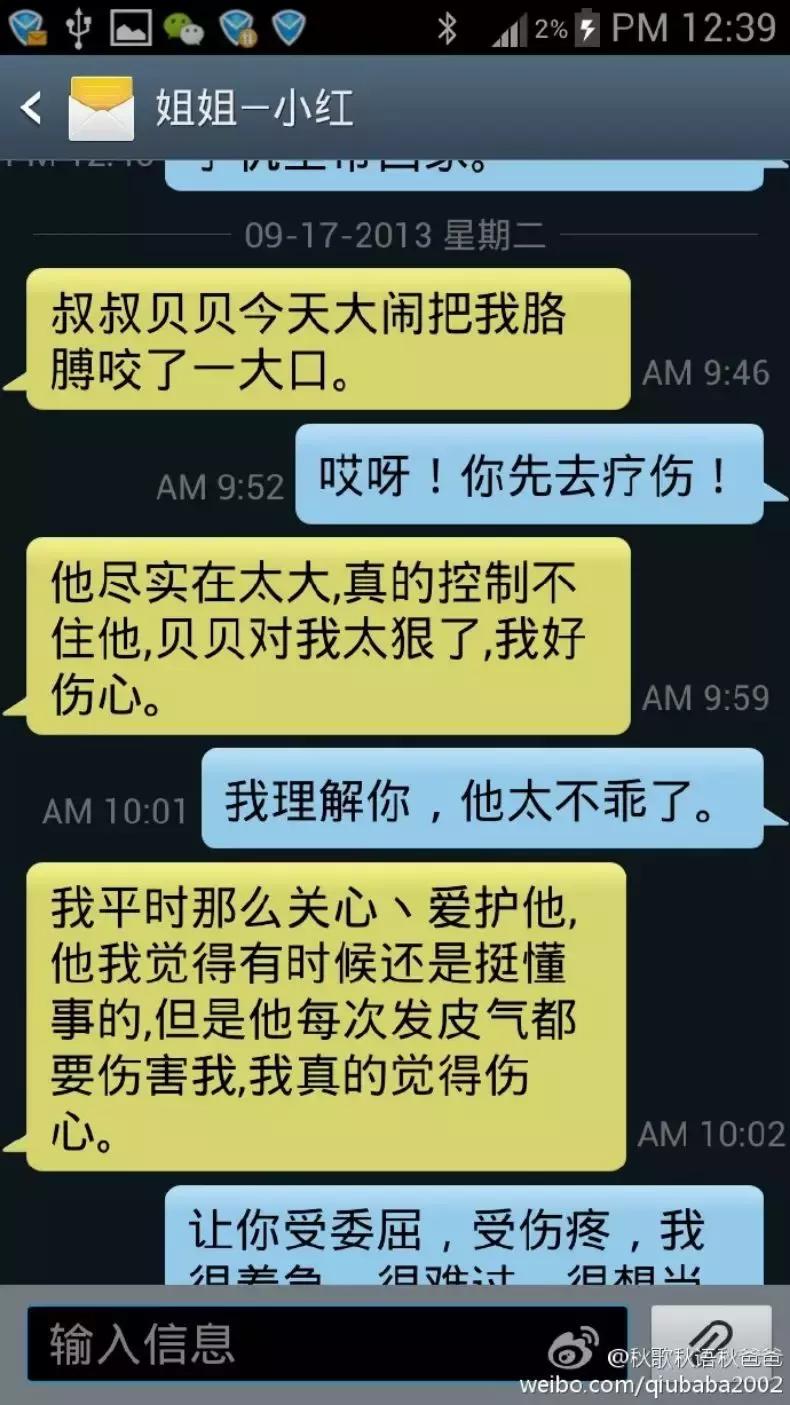Open the screenshot notification icon
This screenshot has height=1405, width=790.
[130, 25]
